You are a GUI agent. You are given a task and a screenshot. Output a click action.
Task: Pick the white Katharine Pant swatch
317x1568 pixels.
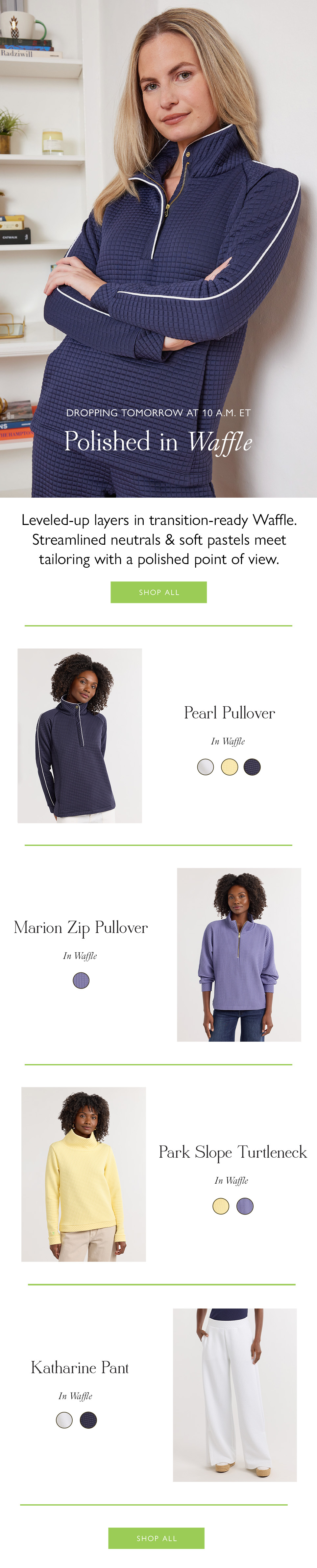(64, 1420)
